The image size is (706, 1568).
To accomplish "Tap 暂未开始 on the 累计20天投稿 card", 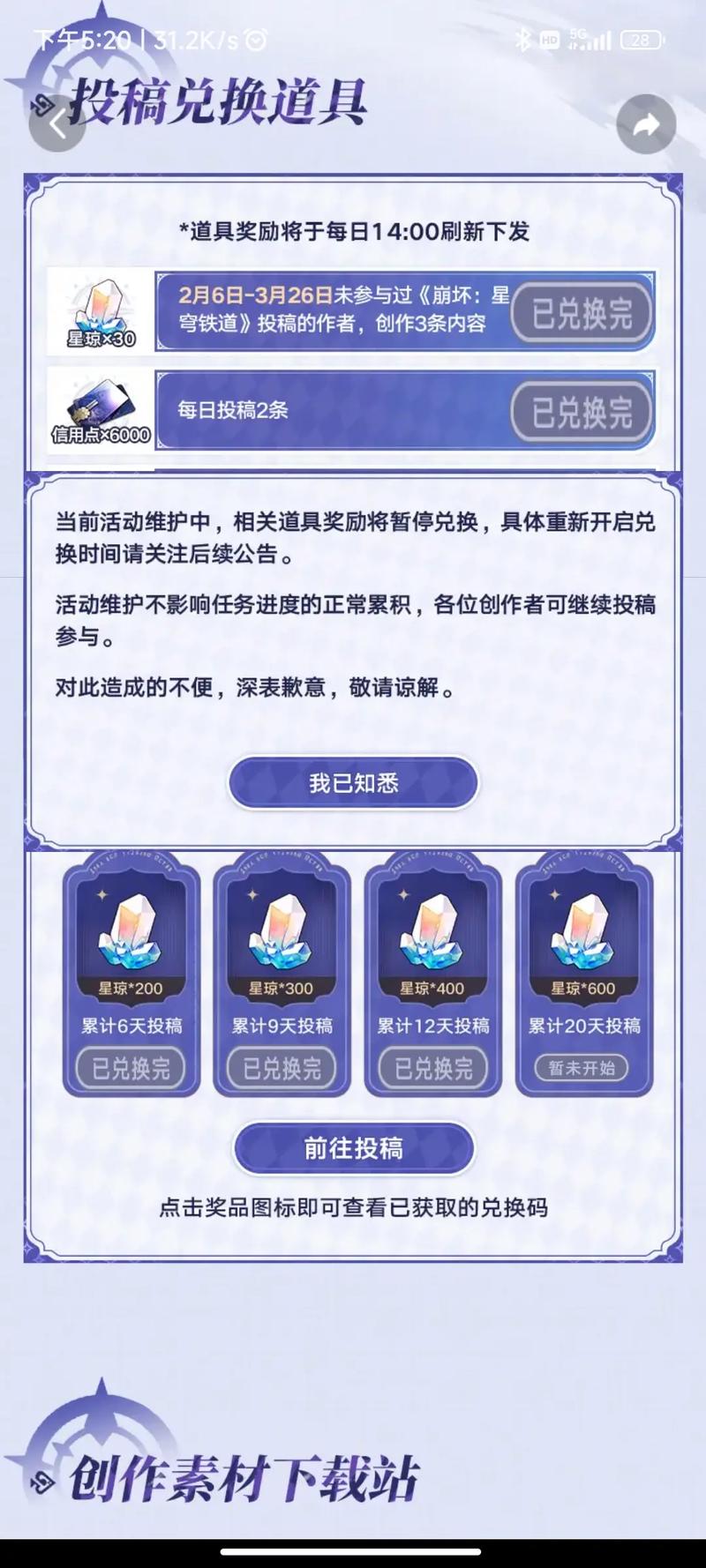I will (582, 1070).
